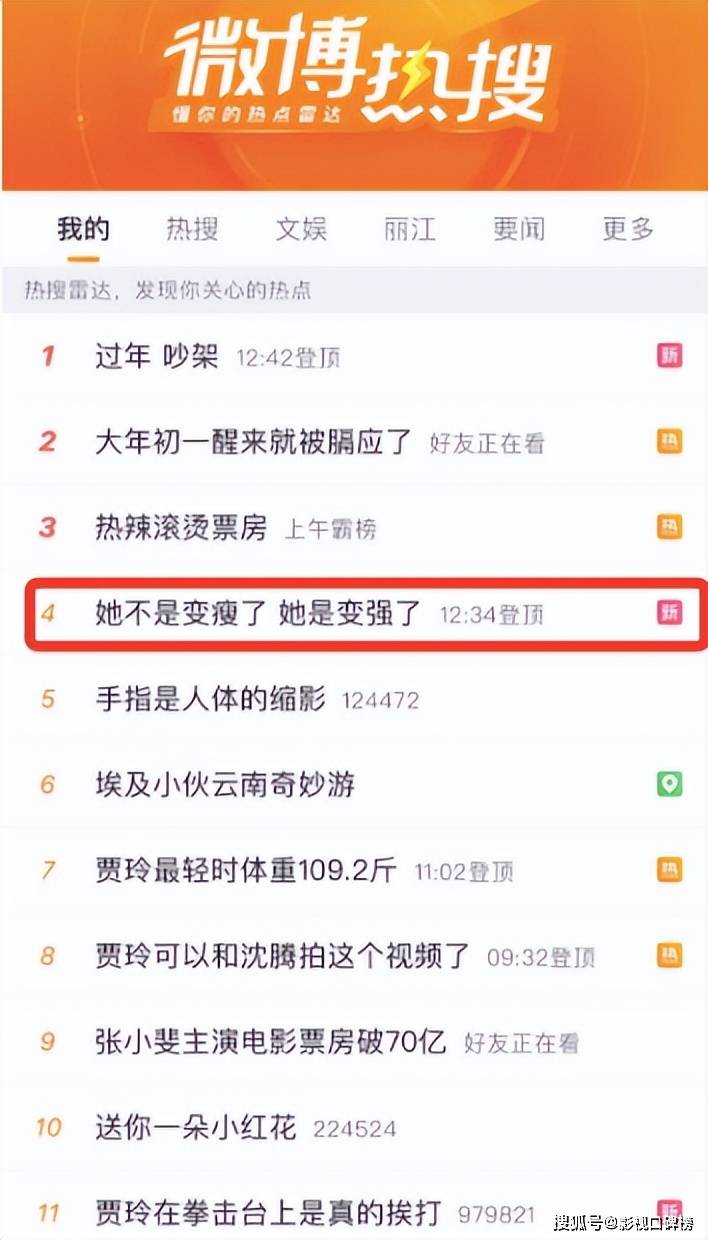Open topic 大年初一醒来就被膈应了
The height and width of the screenshot is (1240, 708).
(x=253, y=442)
